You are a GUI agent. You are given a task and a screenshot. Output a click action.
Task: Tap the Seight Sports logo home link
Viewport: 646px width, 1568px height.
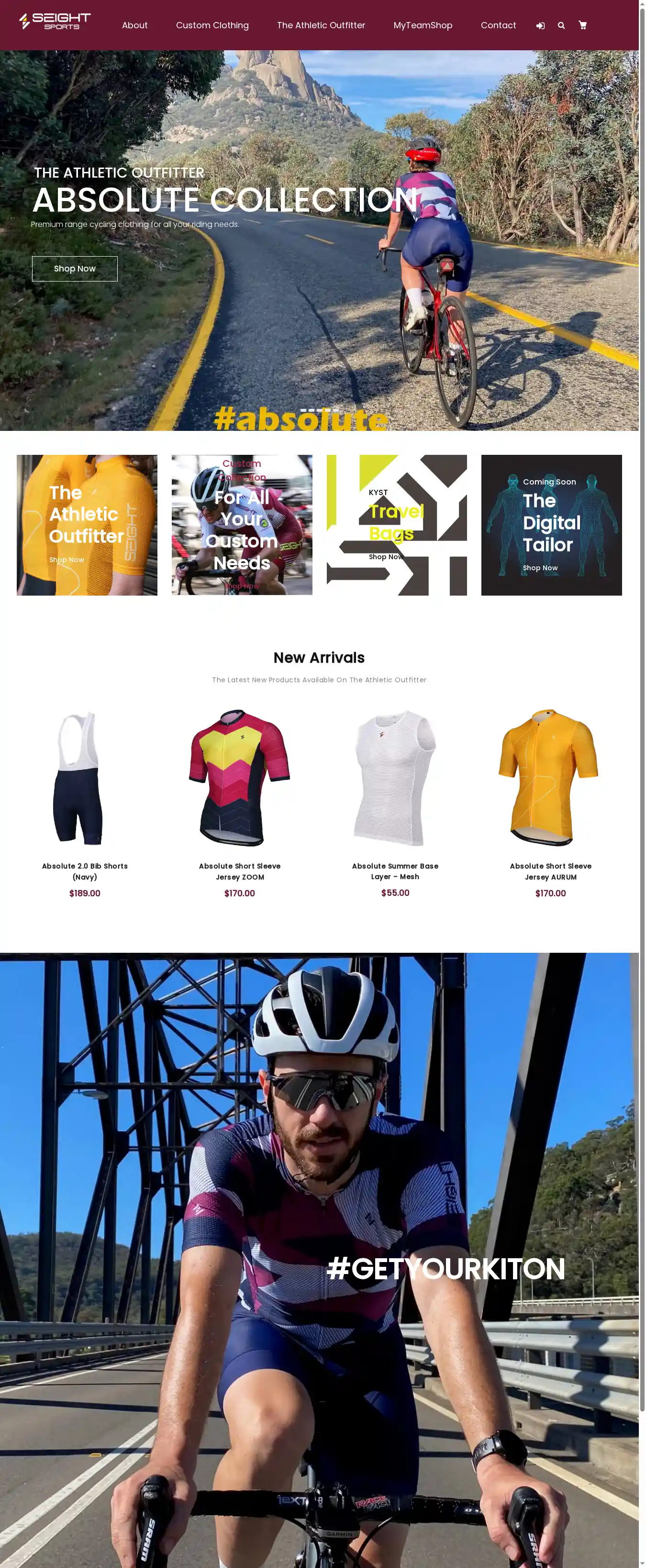click(x=55, y=21)
